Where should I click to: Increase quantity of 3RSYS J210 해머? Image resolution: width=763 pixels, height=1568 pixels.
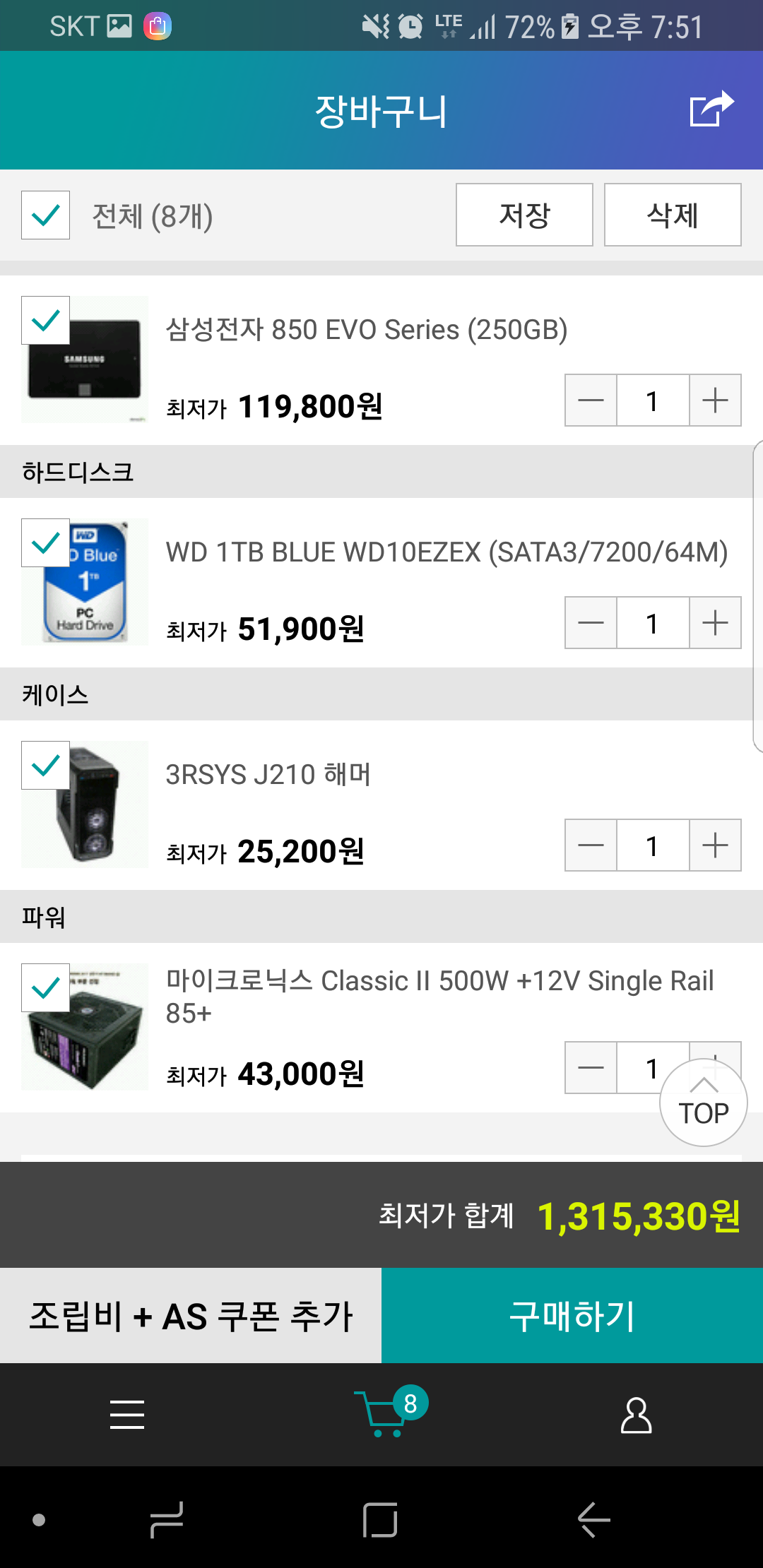click(715, 845)
